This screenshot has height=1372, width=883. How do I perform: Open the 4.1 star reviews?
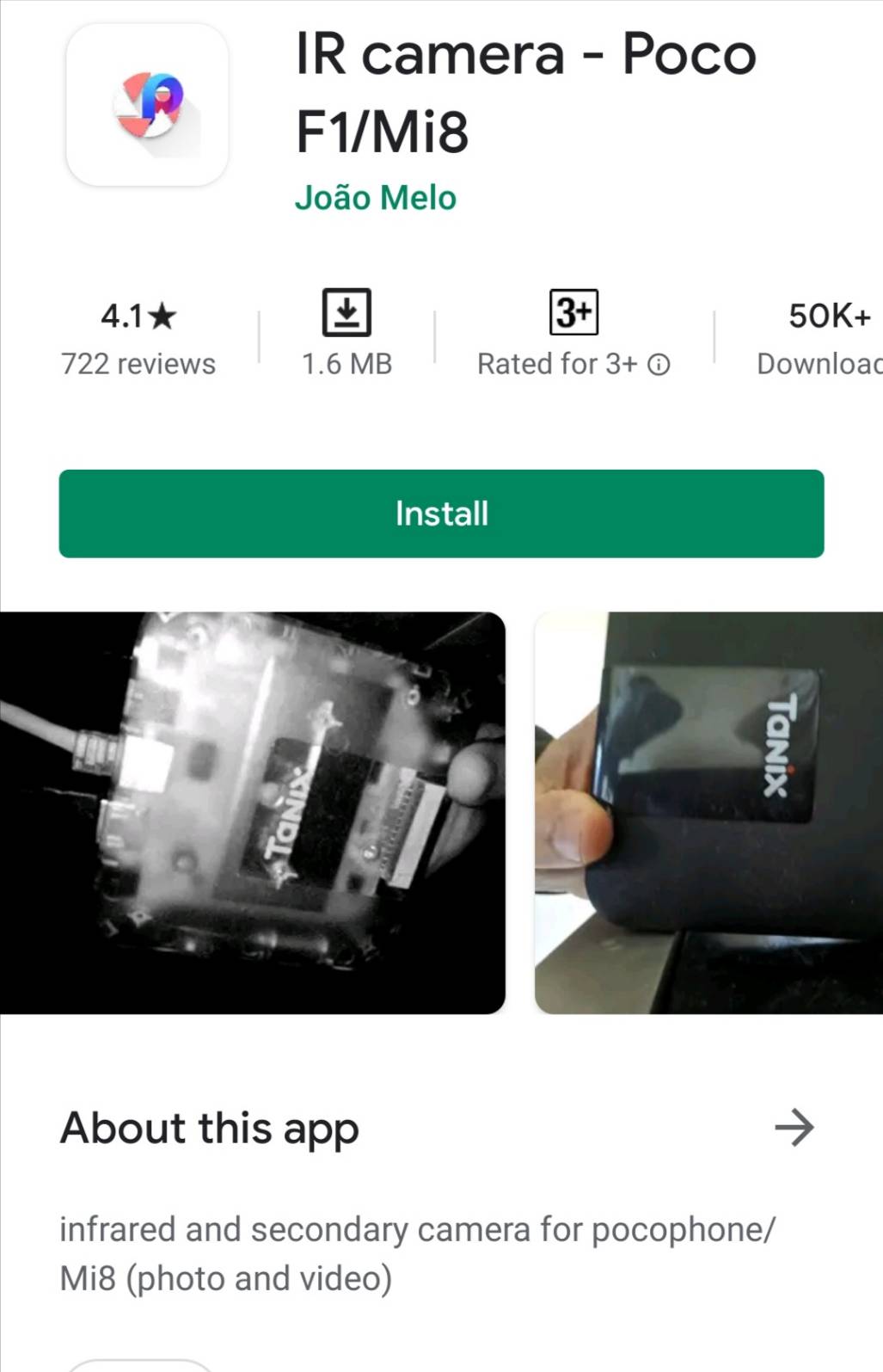pos(138,339)
